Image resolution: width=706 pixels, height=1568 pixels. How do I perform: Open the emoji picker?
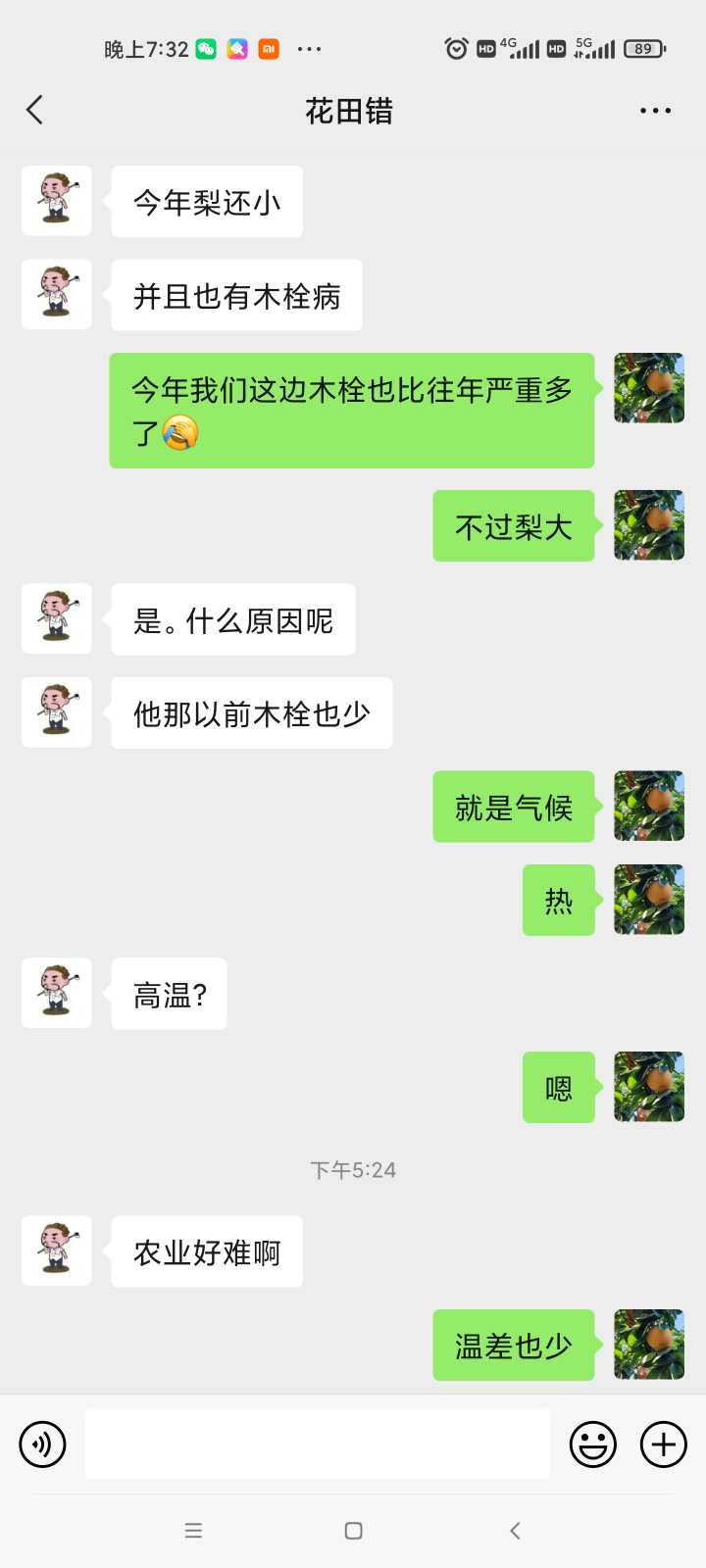(x=593, y=1444)
